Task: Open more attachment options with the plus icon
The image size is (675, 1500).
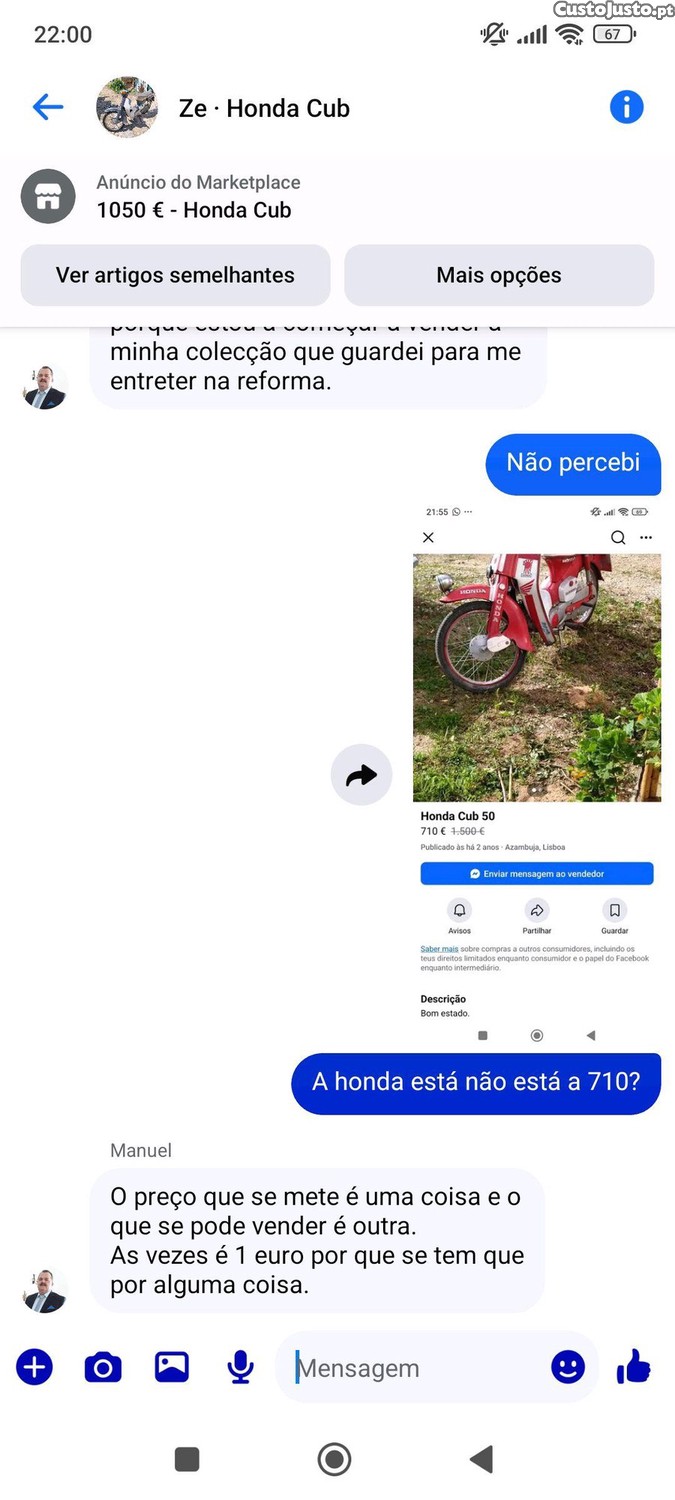Action: (34, 1366)
